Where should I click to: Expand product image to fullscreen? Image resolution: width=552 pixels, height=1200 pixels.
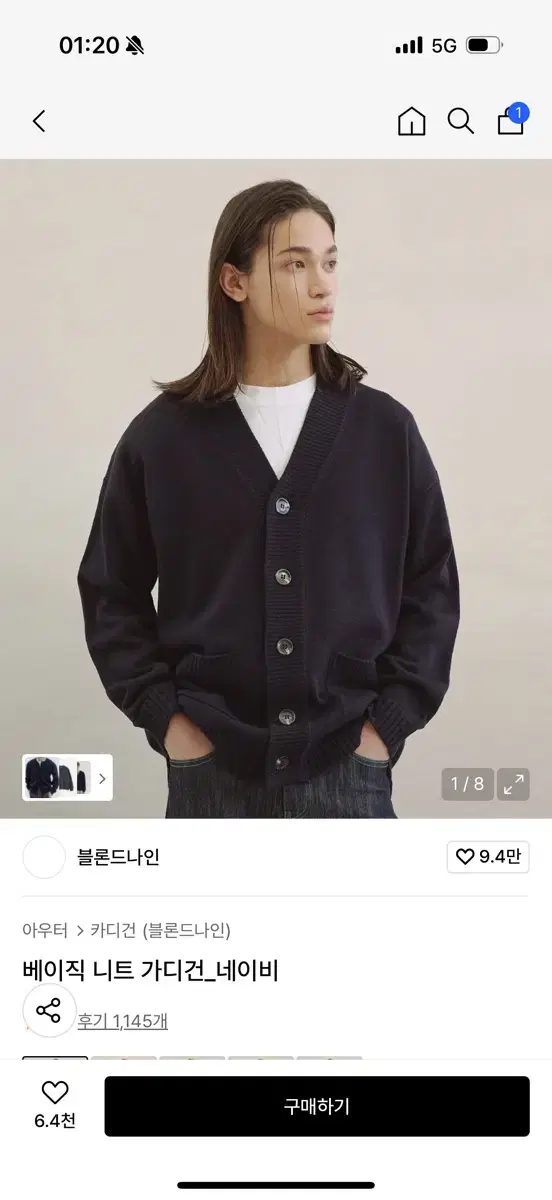click(514, 784)
